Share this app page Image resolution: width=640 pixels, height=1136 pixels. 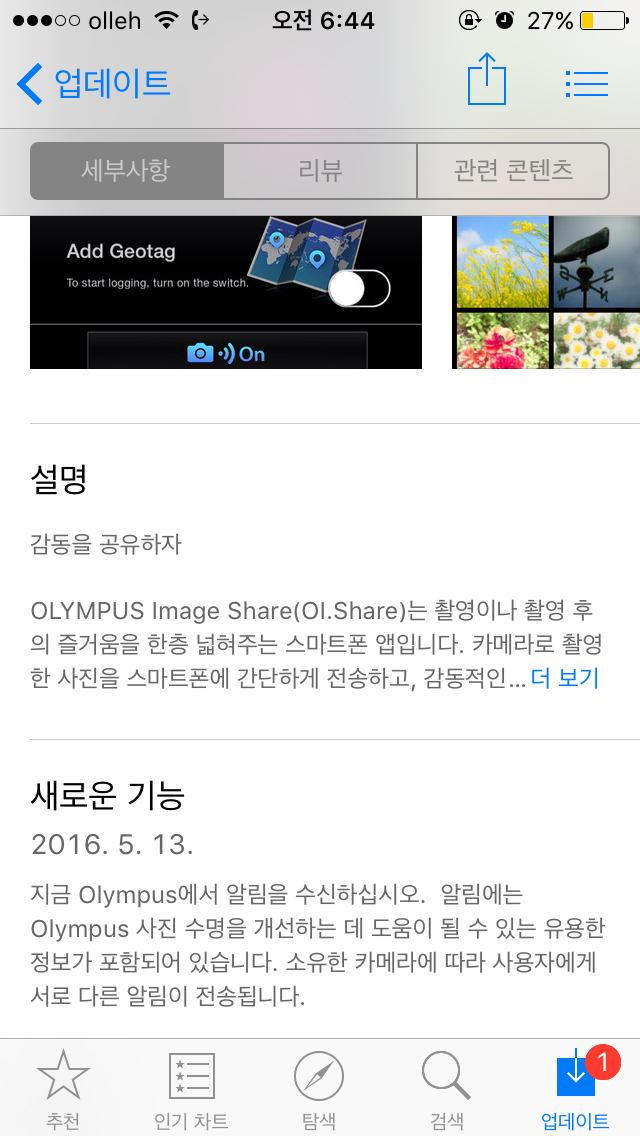coord(486,79)
